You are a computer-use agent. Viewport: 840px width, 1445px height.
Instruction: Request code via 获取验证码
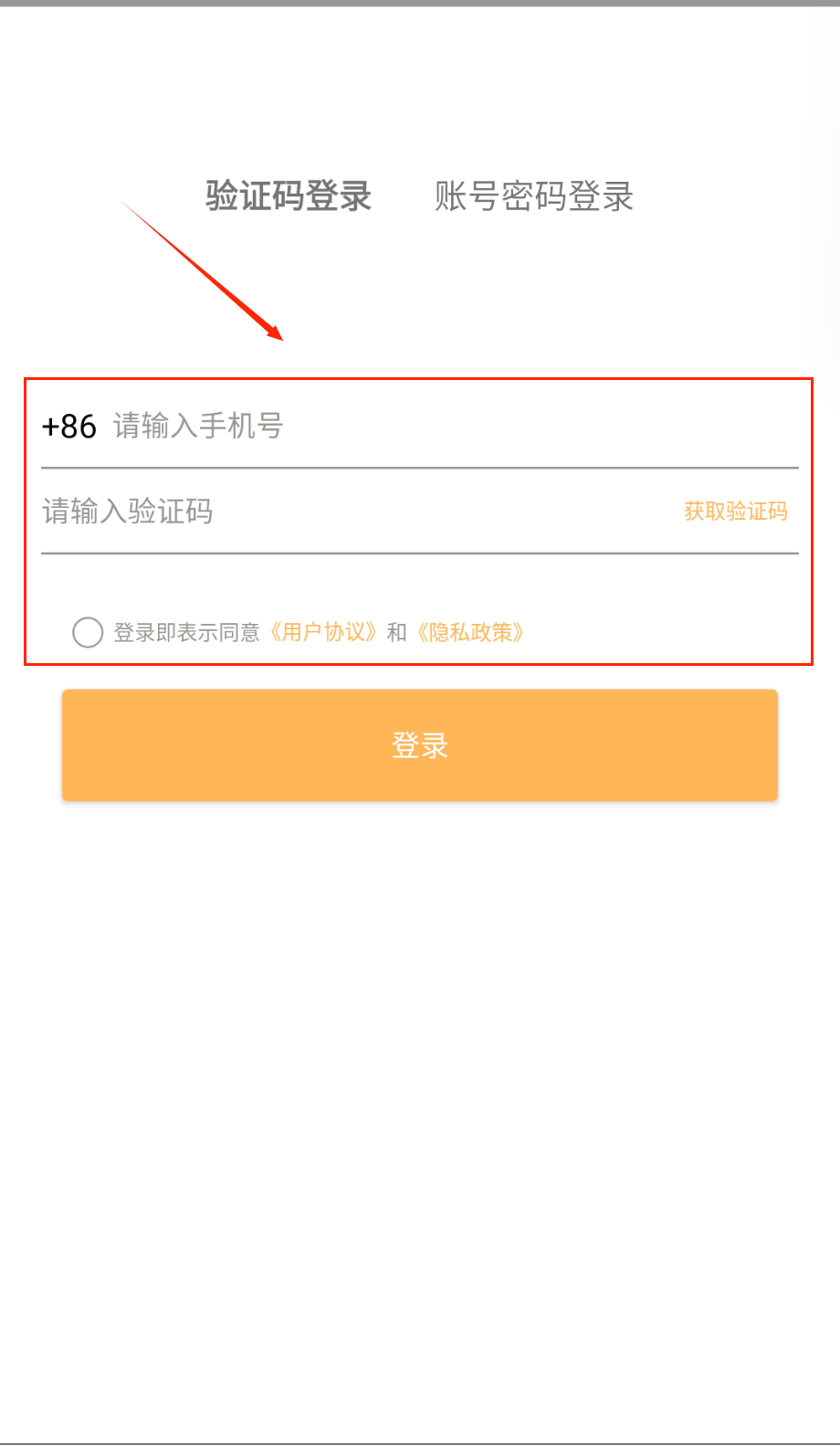point(735,511)
